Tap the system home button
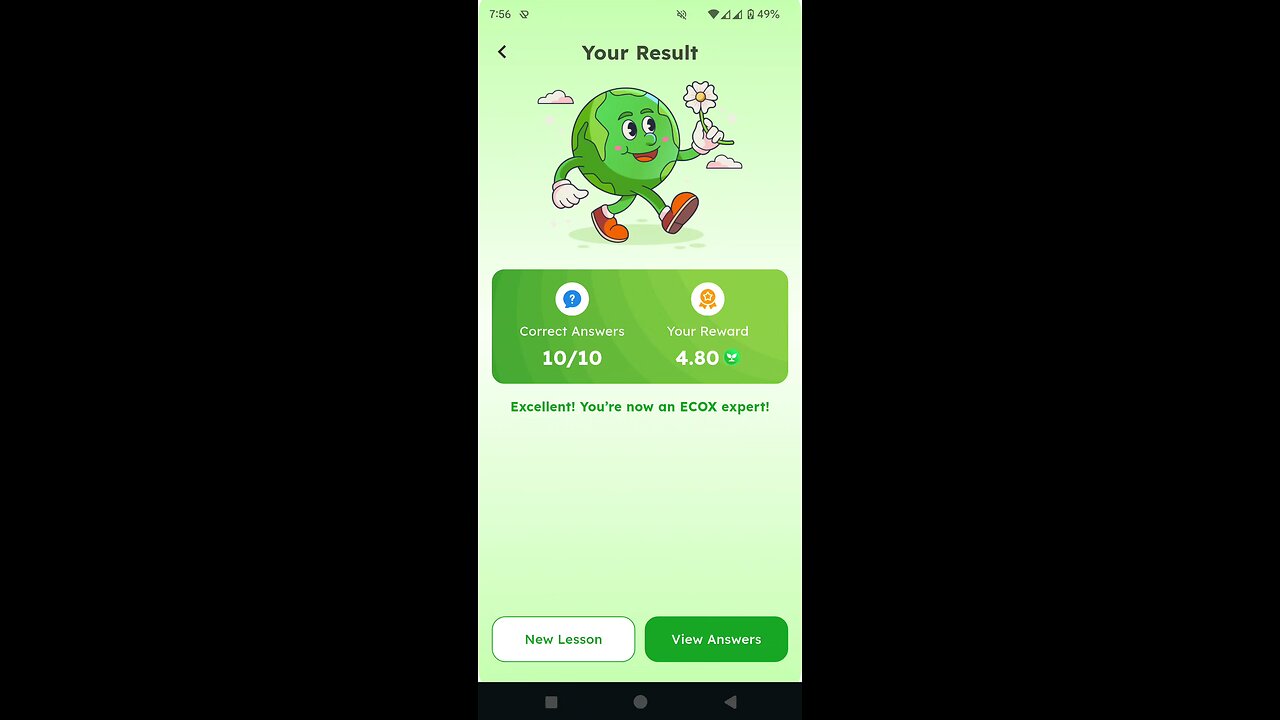This screenshot has height=720, width=1280. 640,702
